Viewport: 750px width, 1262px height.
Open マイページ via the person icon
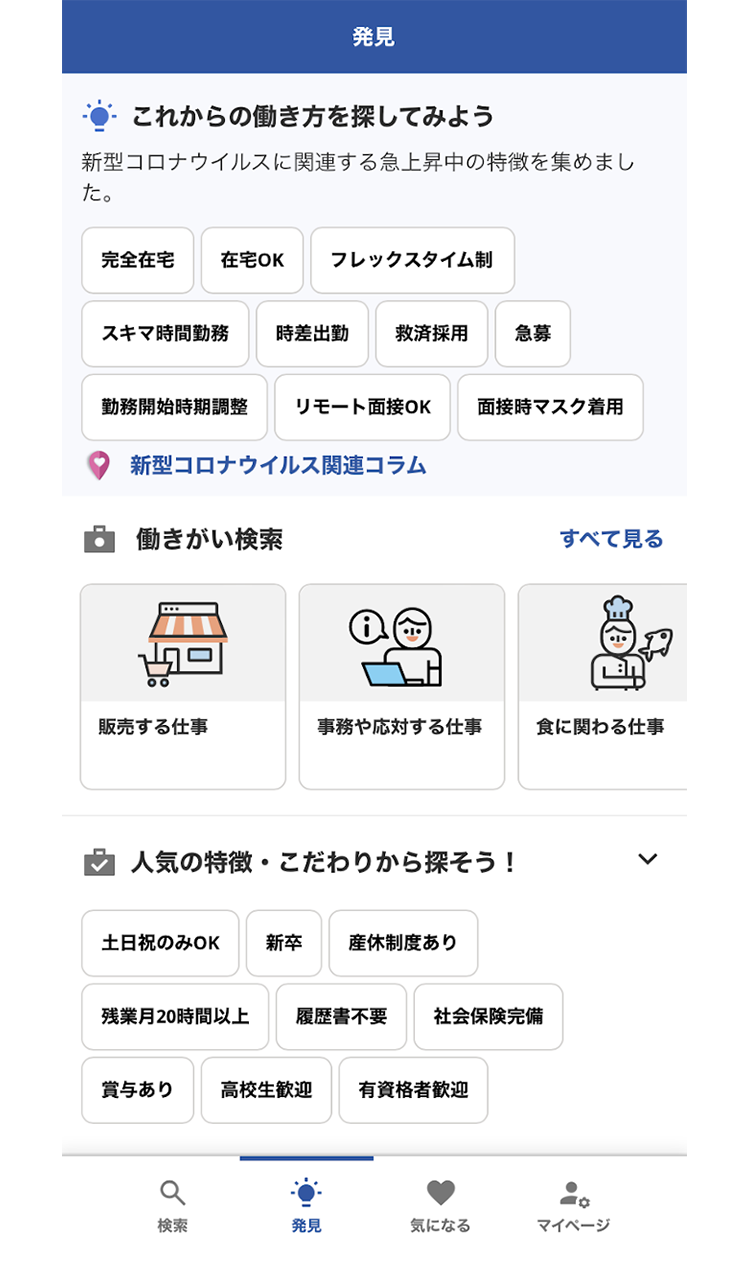573,1193
